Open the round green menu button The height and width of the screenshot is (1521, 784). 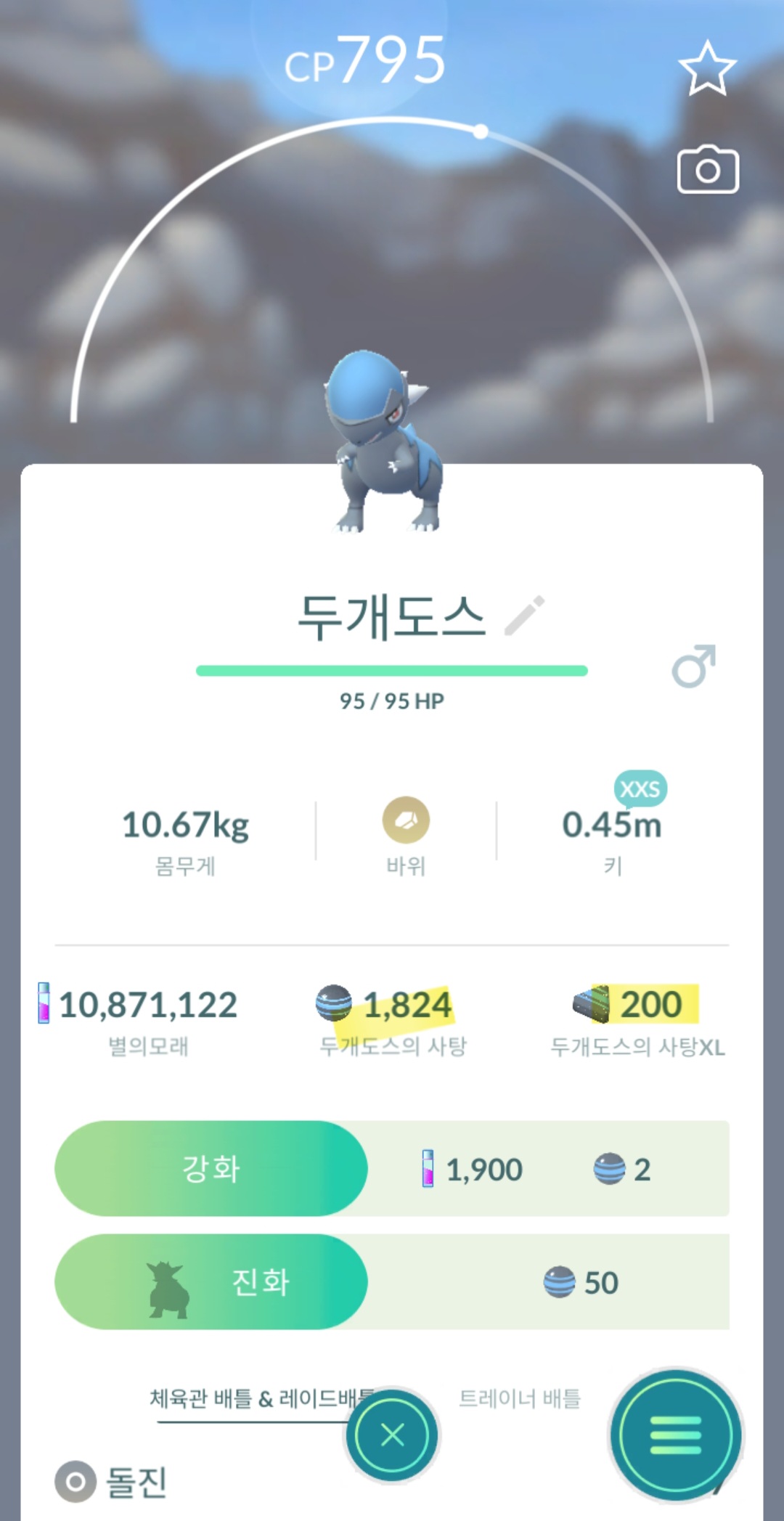coord(675,1435)
